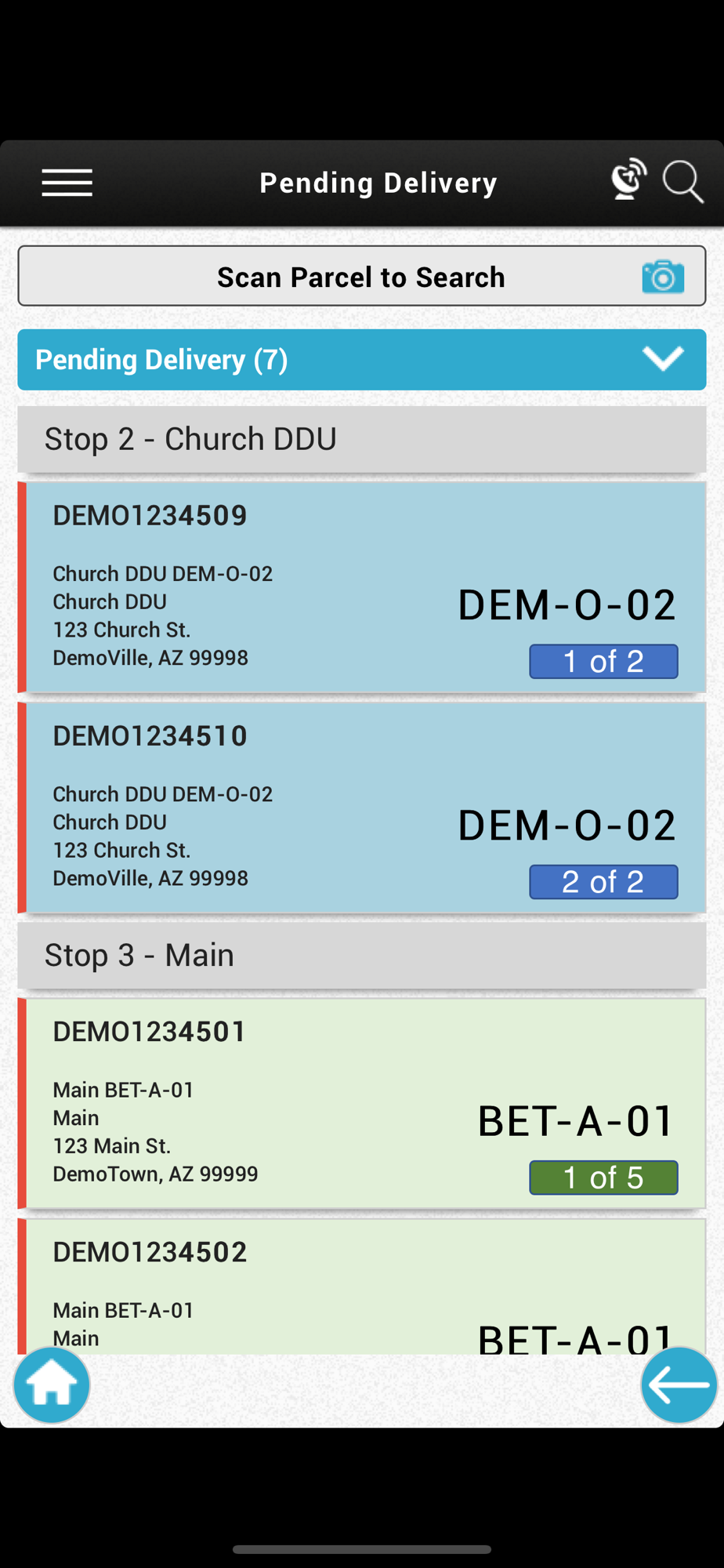Viewport: 724px width, 1568px height.
Task: Open the search magnifier icon
Action: pyautogui.click(x=682, y=182)
